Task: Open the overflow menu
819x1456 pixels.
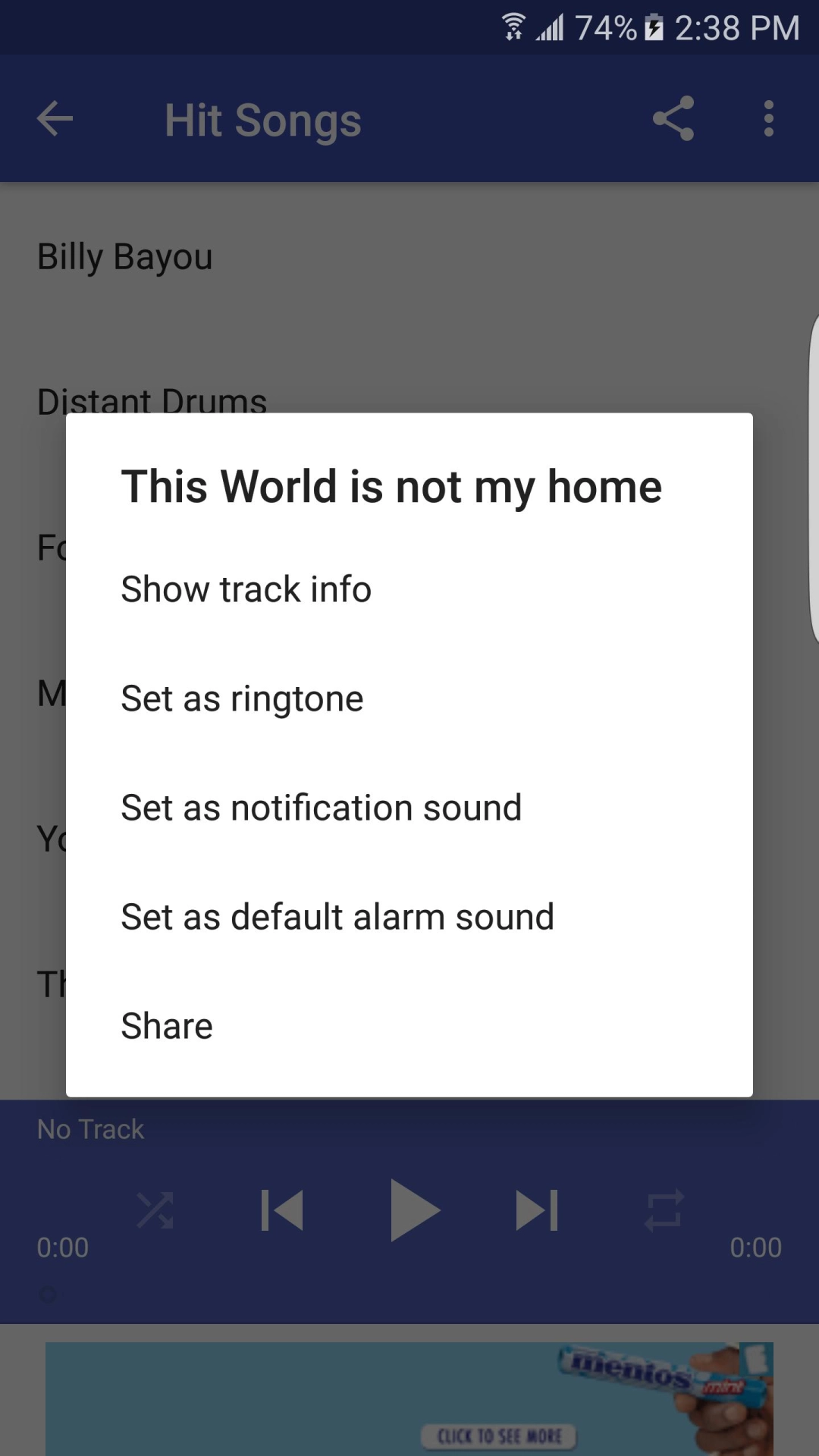Action: [x=768, y=119]
